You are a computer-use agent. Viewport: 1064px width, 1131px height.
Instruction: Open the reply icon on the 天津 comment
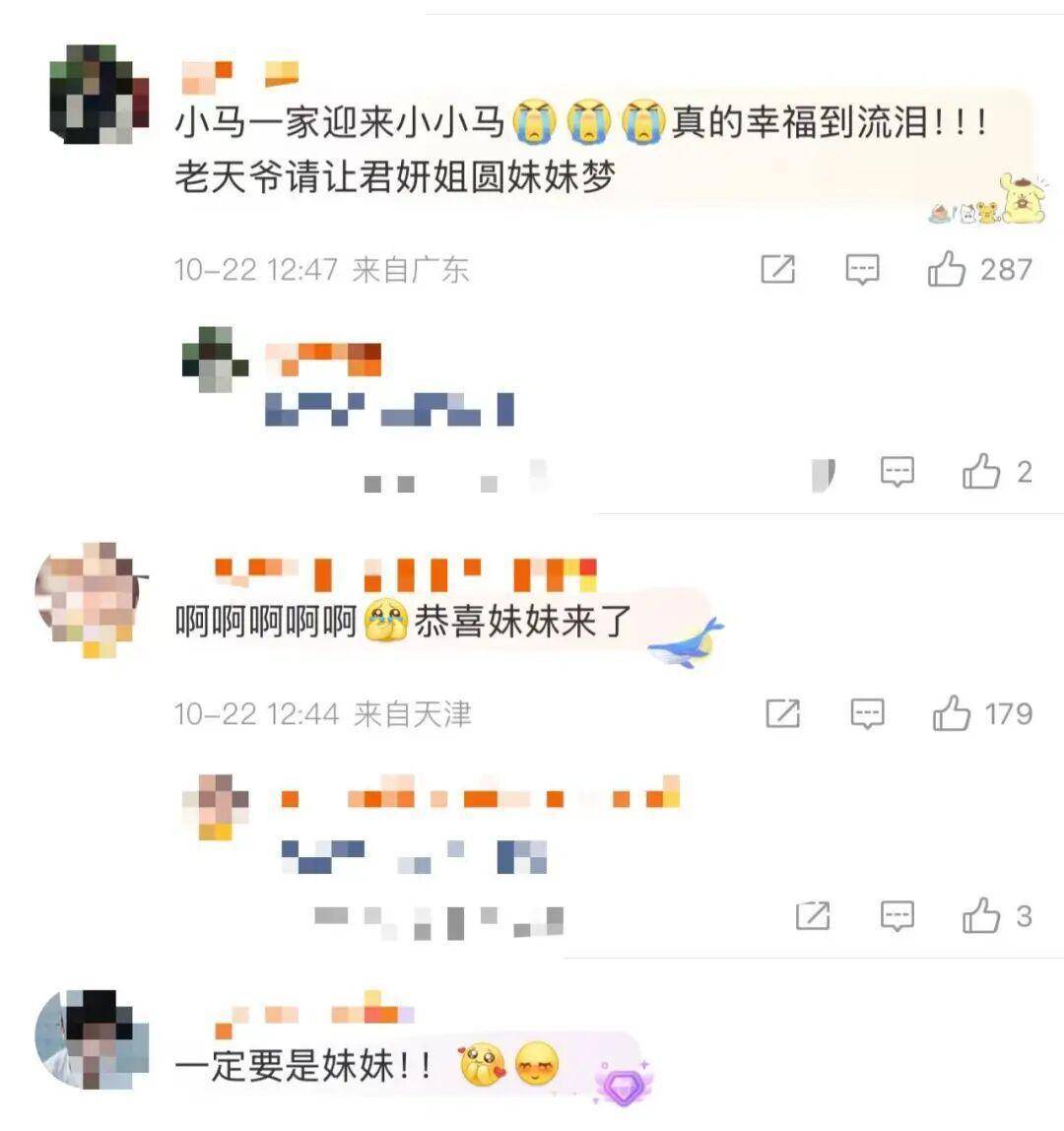point(867,713)
